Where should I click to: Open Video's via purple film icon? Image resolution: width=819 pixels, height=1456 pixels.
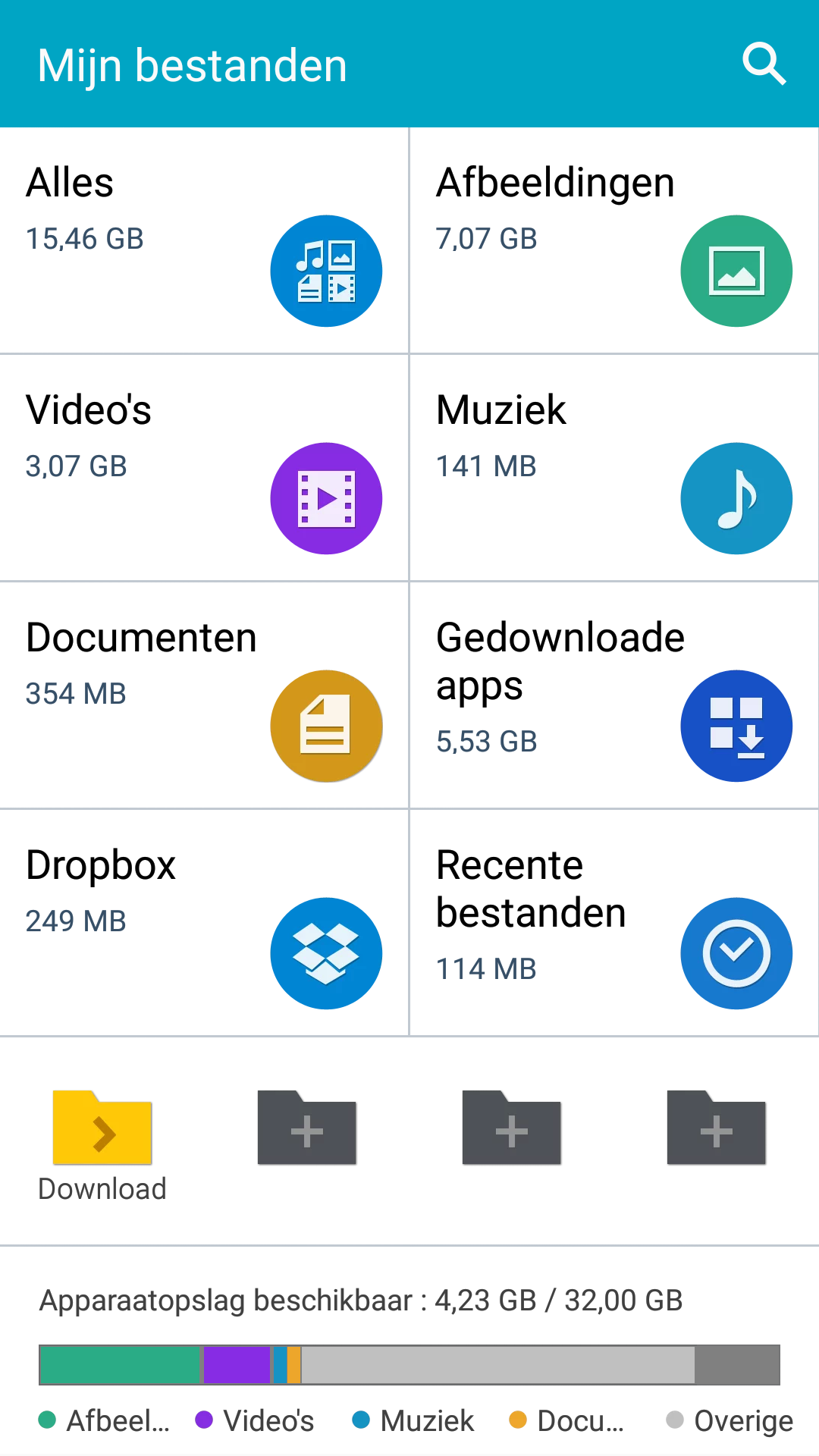click(326, 498)
